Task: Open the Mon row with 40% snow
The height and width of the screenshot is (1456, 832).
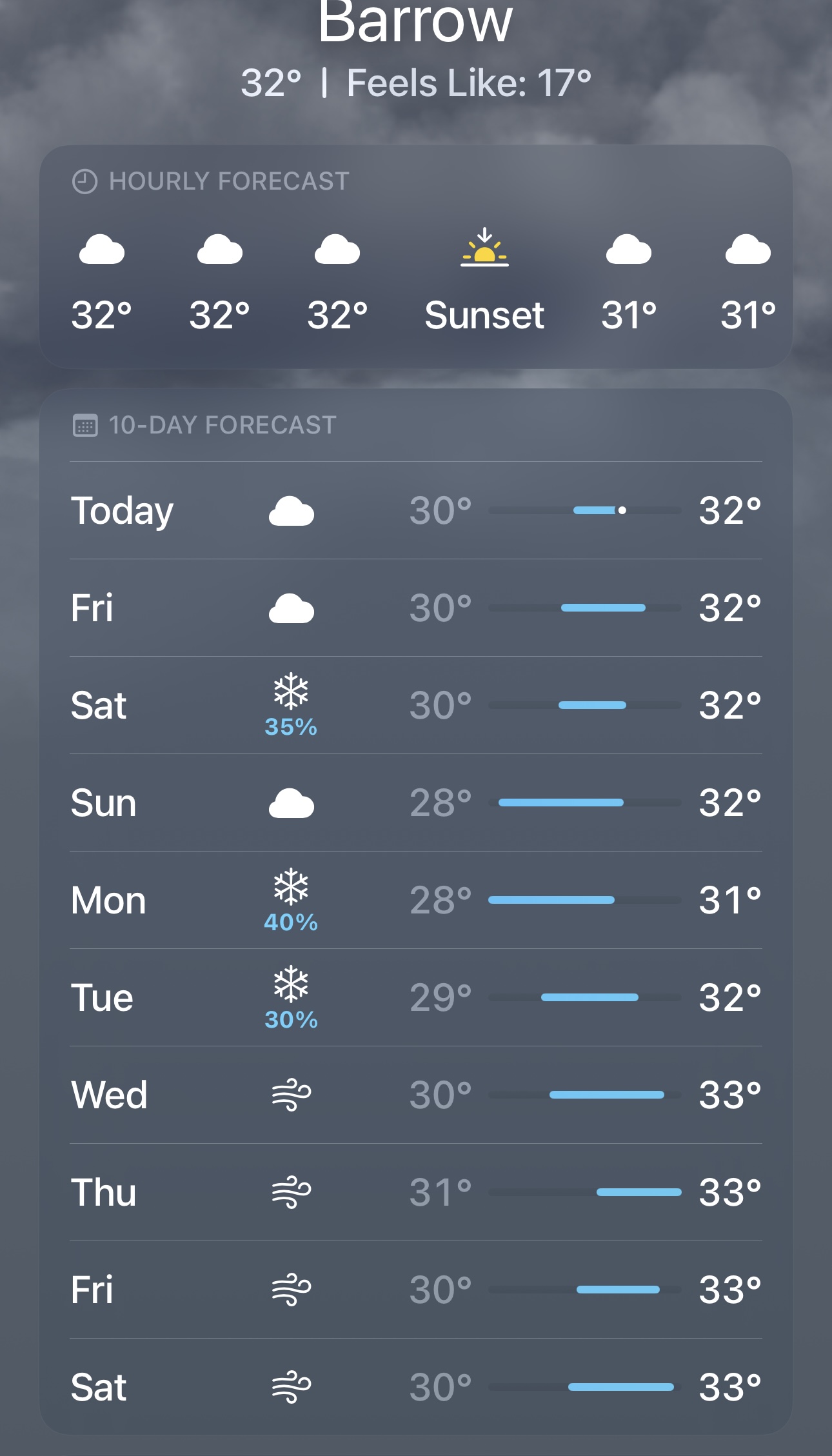Action: pos(416,901)
